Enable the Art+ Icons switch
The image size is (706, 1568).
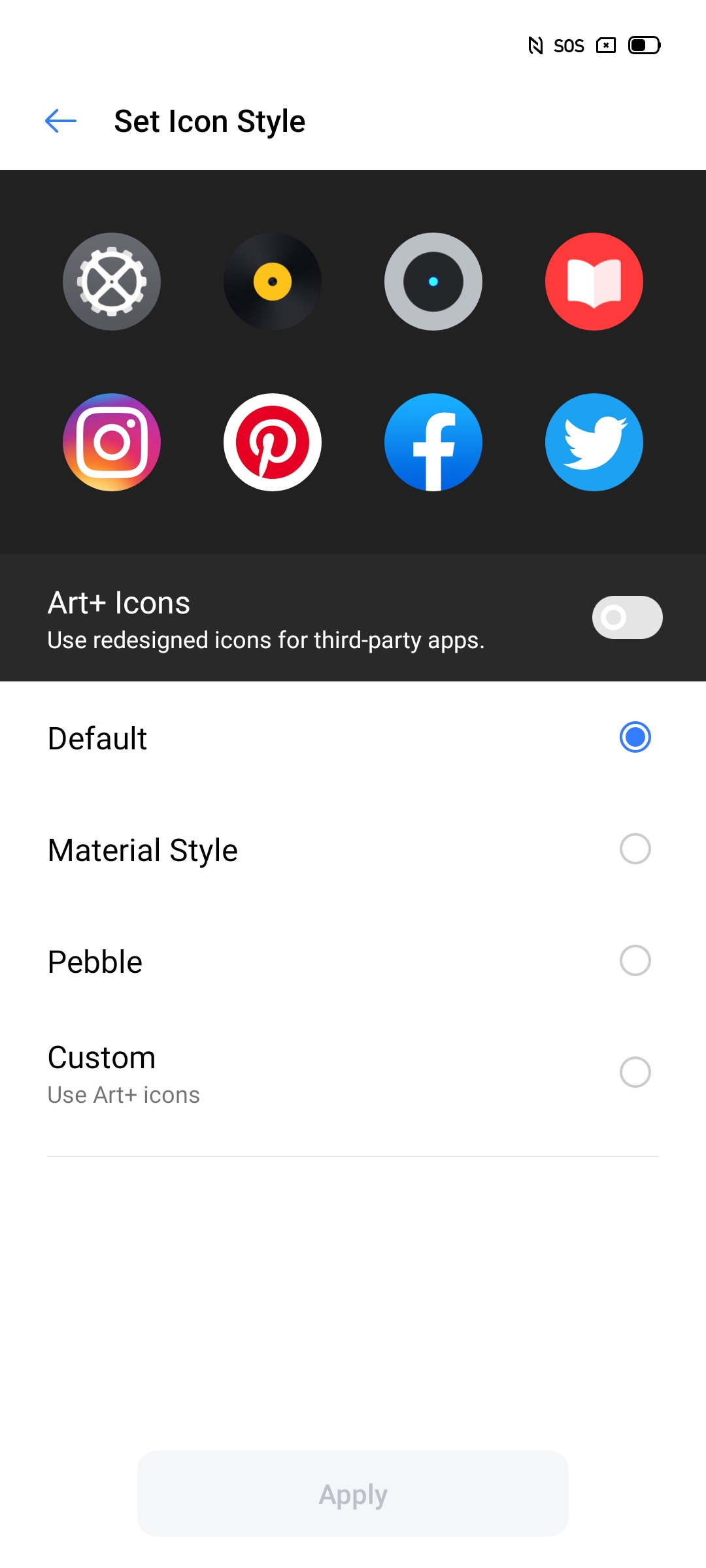click(627, 617)
